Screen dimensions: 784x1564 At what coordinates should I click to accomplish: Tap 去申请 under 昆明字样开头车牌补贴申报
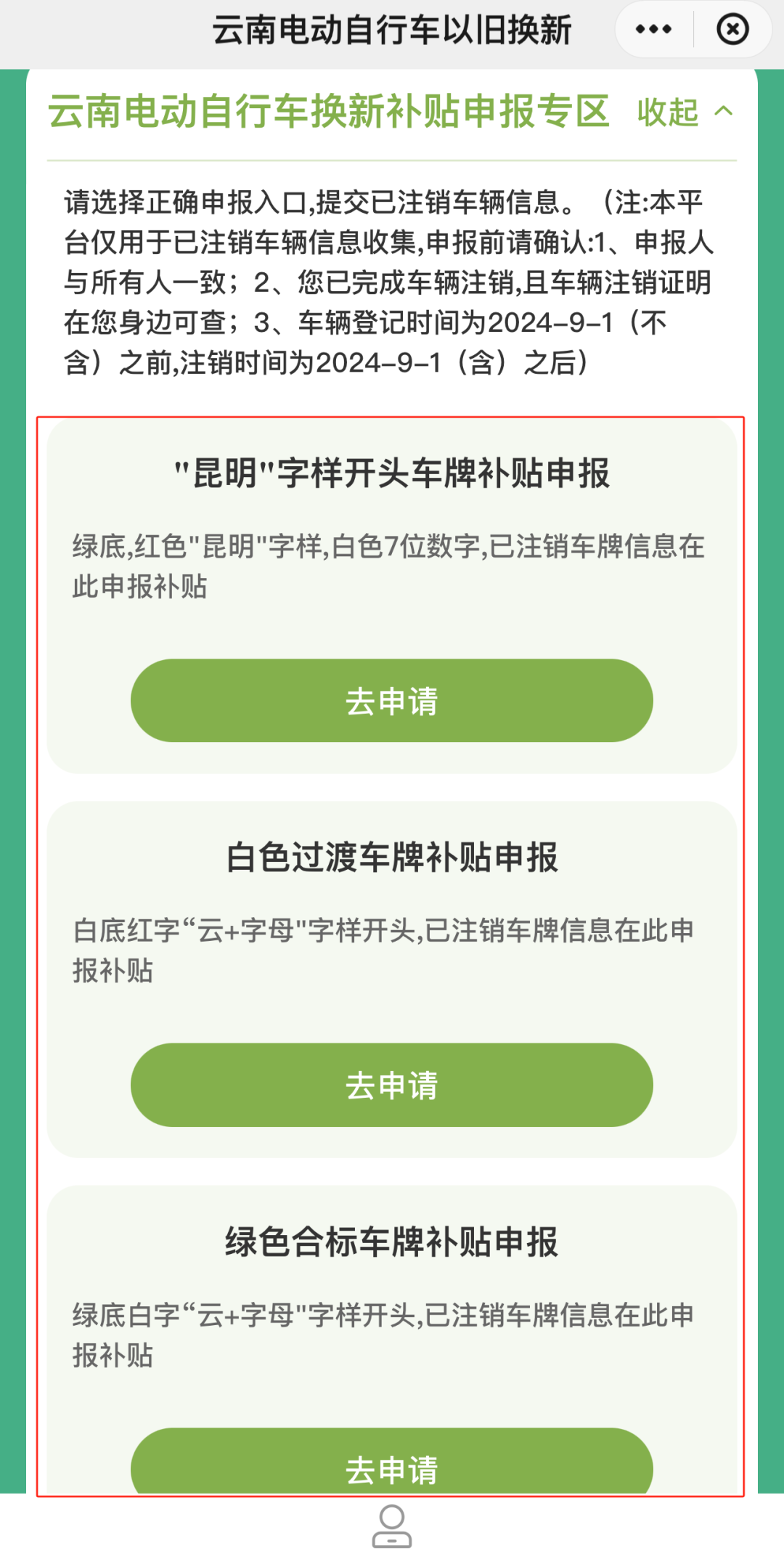(x=392, y=699)
